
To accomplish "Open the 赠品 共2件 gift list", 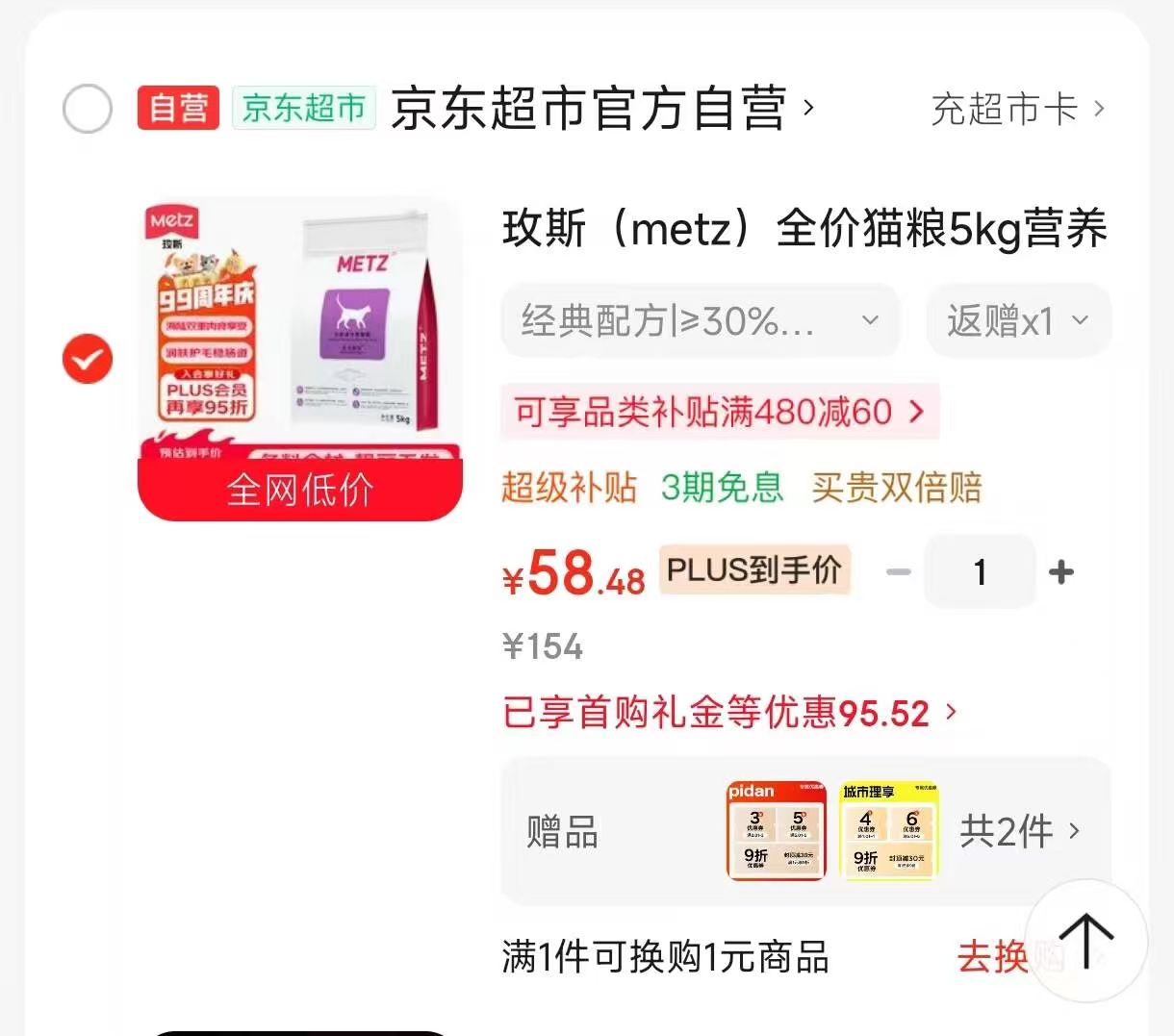I will pos(805,831).
